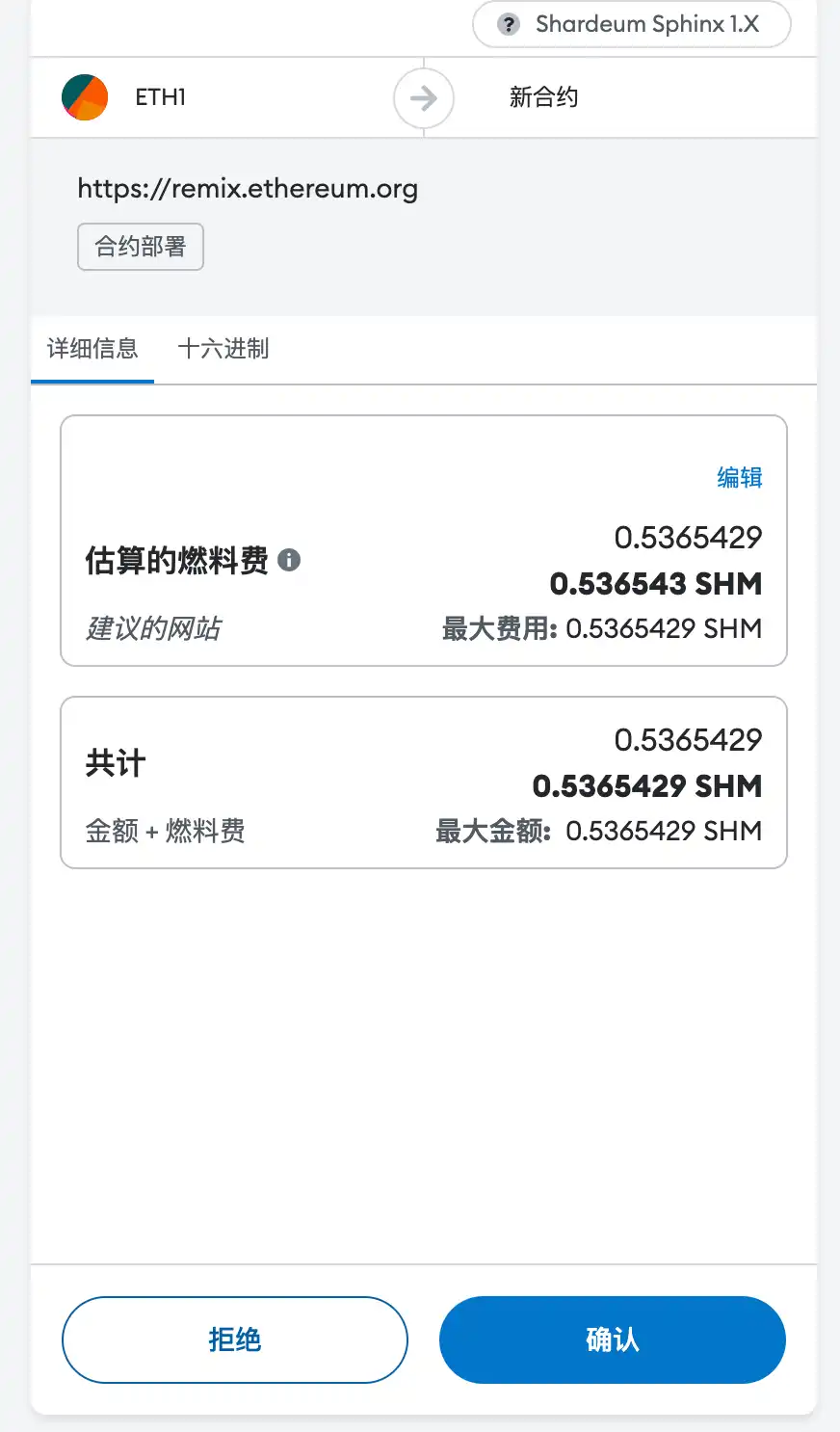Confirm the contract deployment with 确认

612,1339
